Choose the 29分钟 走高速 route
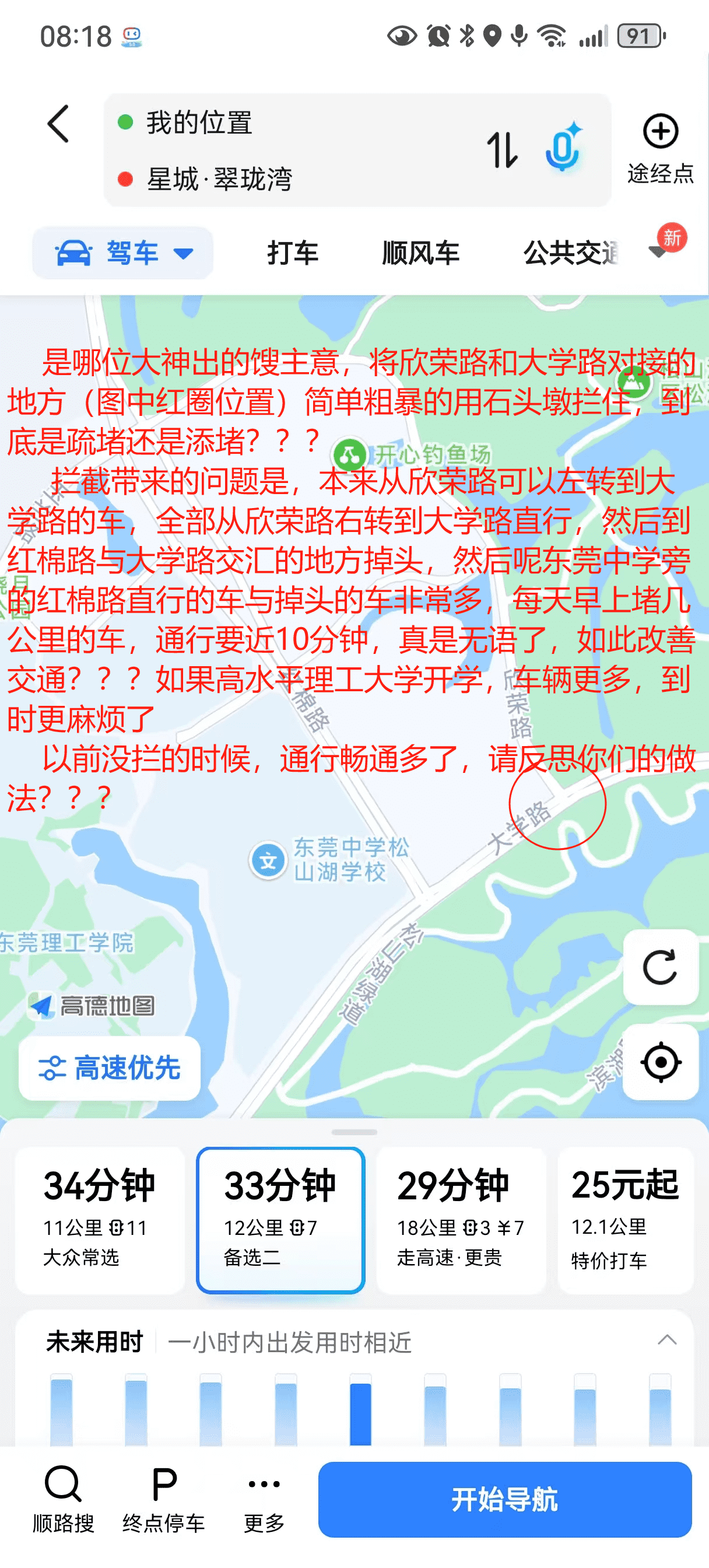 point(461,1220)
